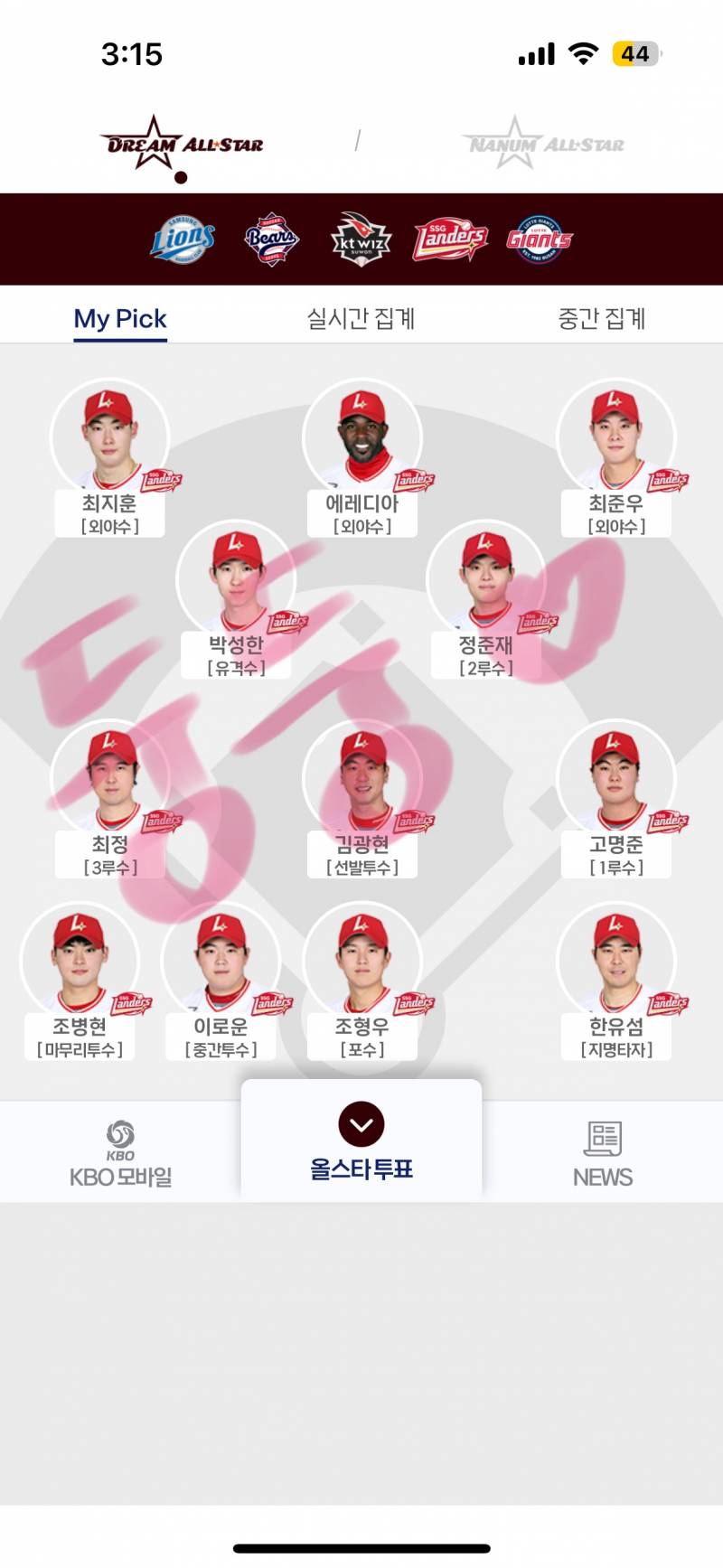This screenshot has width=723, height=1568.
Task: Choose the Samsung Lions team logo
Action: tap(183, 239)
